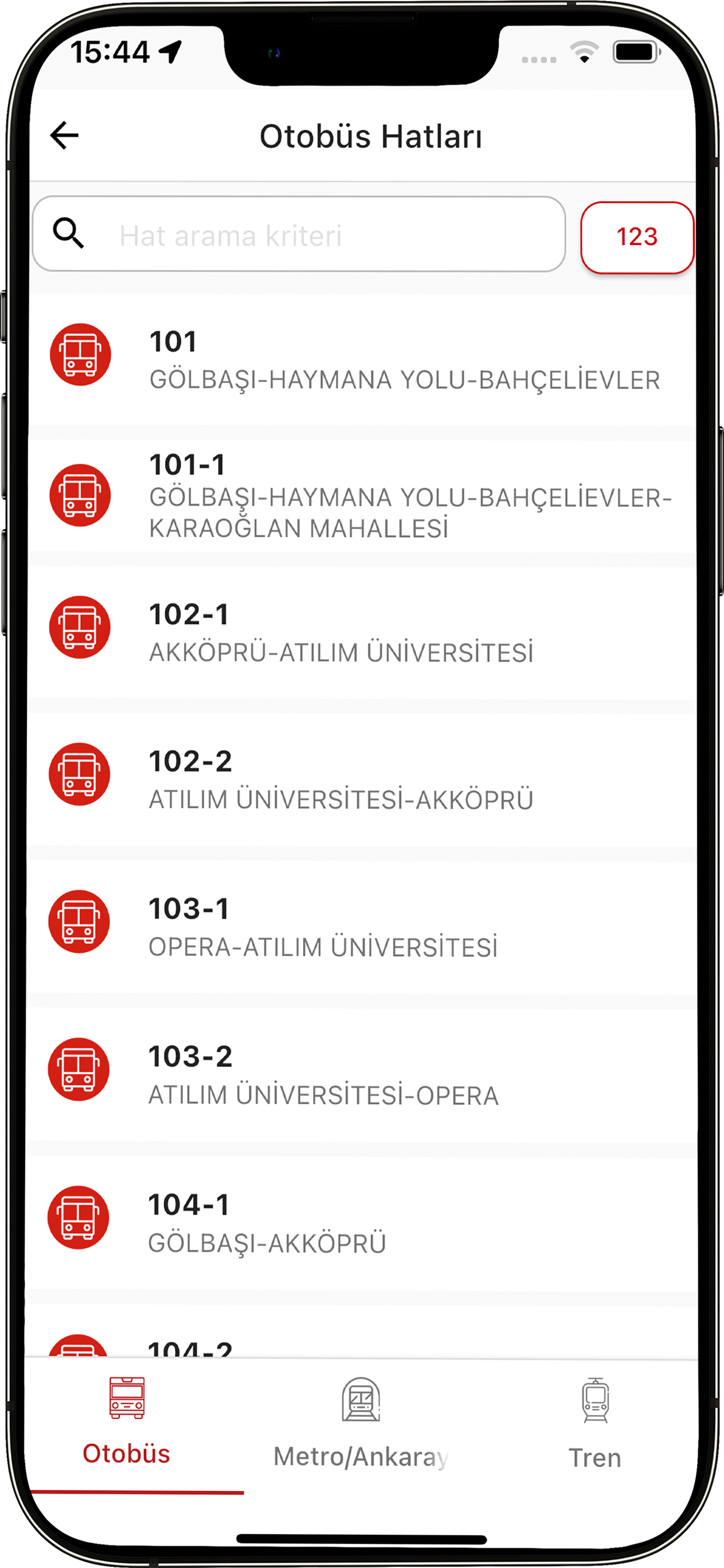
Task: Select line 102-1 Akköprü-Atılım Üniversitesi
Action: point(362,632)
